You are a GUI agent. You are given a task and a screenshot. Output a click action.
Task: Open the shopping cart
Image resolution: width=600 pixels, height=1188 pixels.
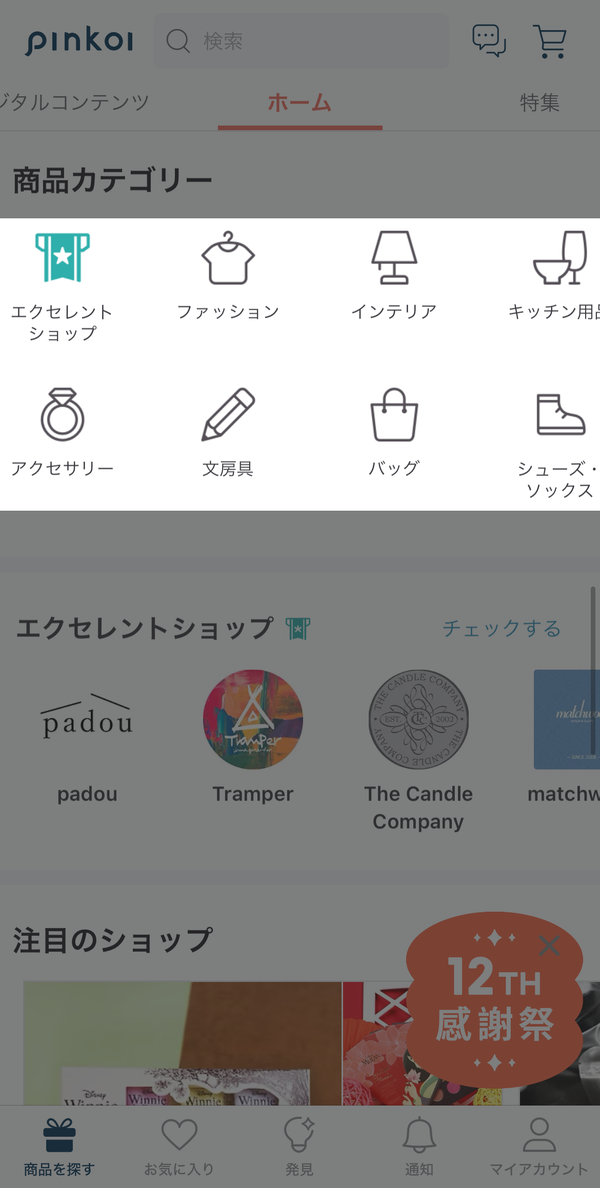click(549, 42)
